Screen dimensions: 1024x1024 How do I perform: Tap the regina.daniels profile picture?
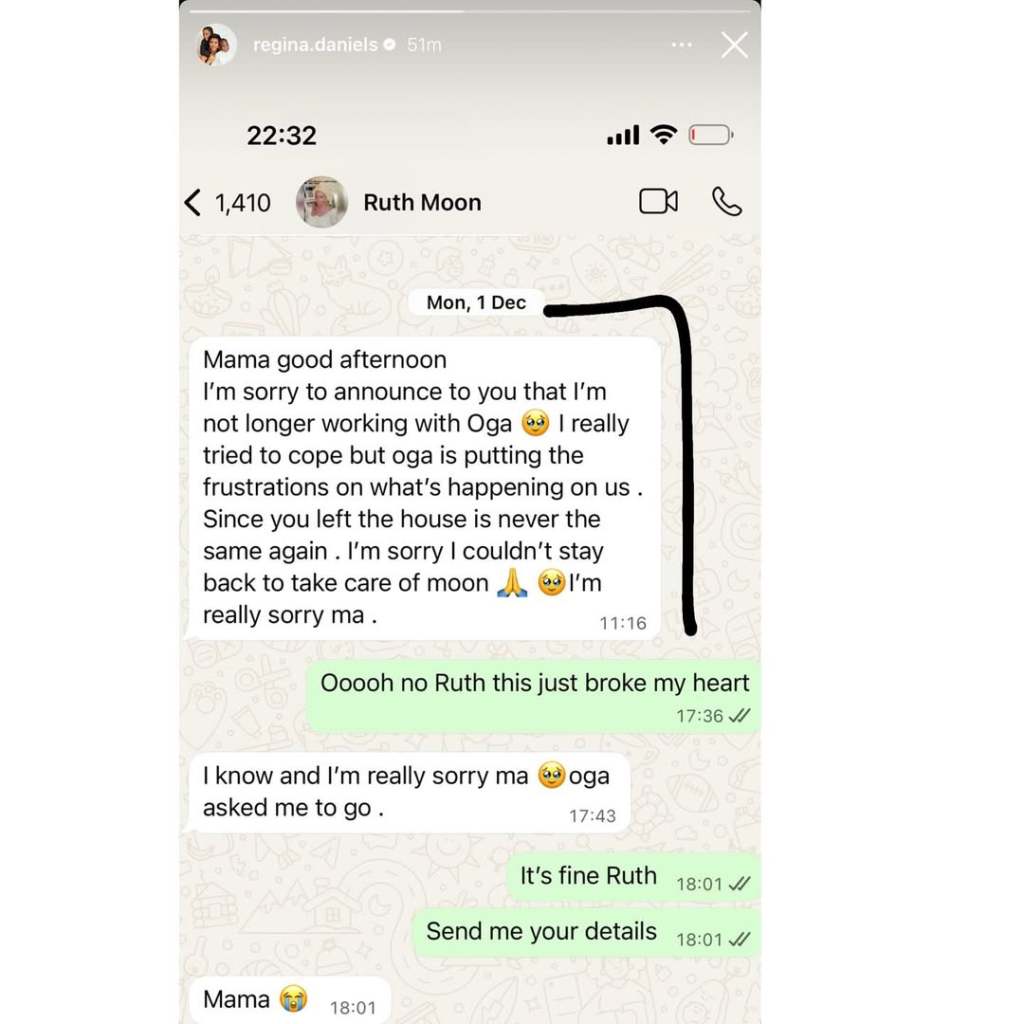tap(215, 45)
